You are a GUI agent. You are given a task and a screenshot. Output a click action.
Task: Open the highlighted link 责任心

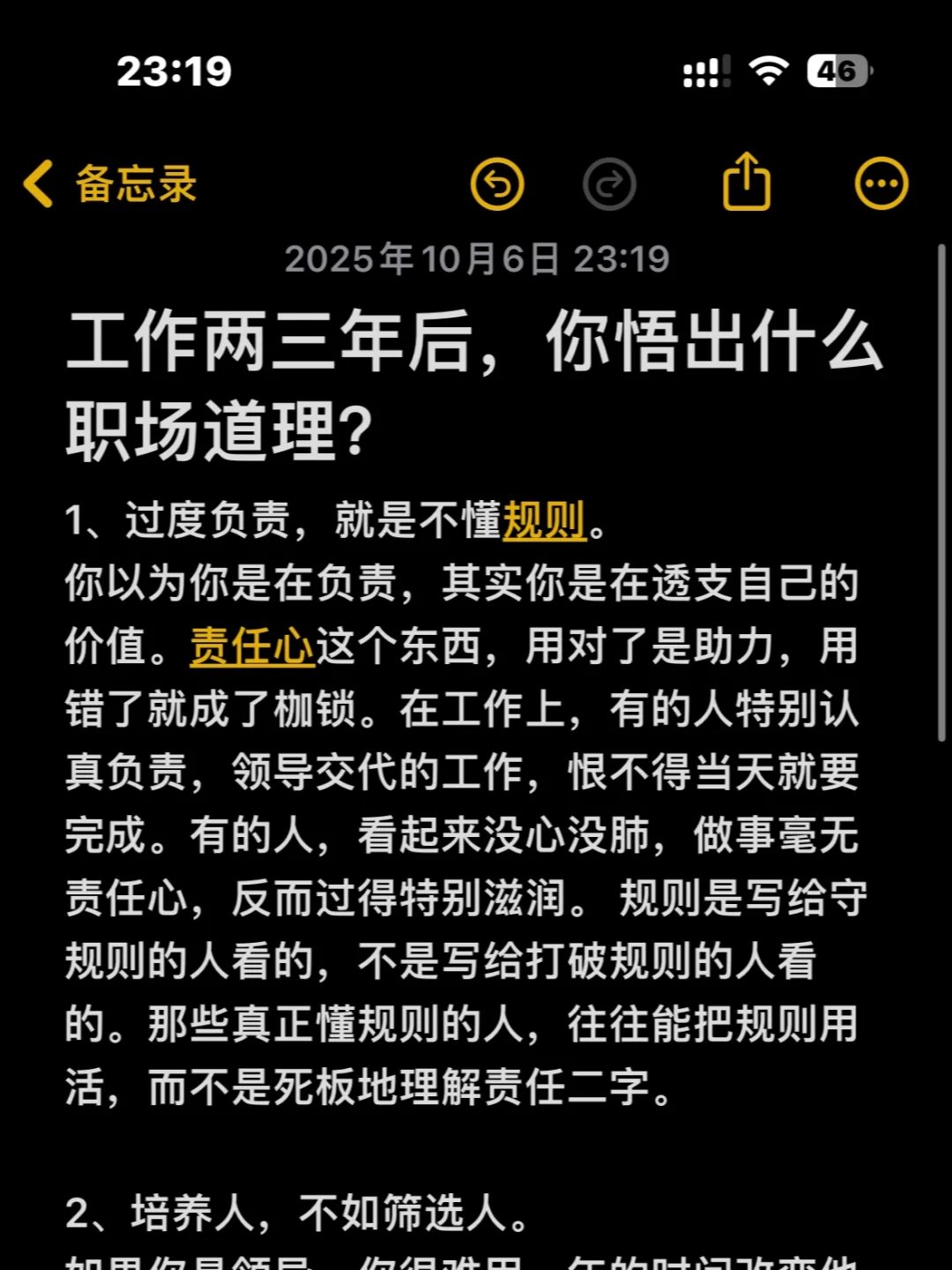pyautogui.click(x=249, y=648)
